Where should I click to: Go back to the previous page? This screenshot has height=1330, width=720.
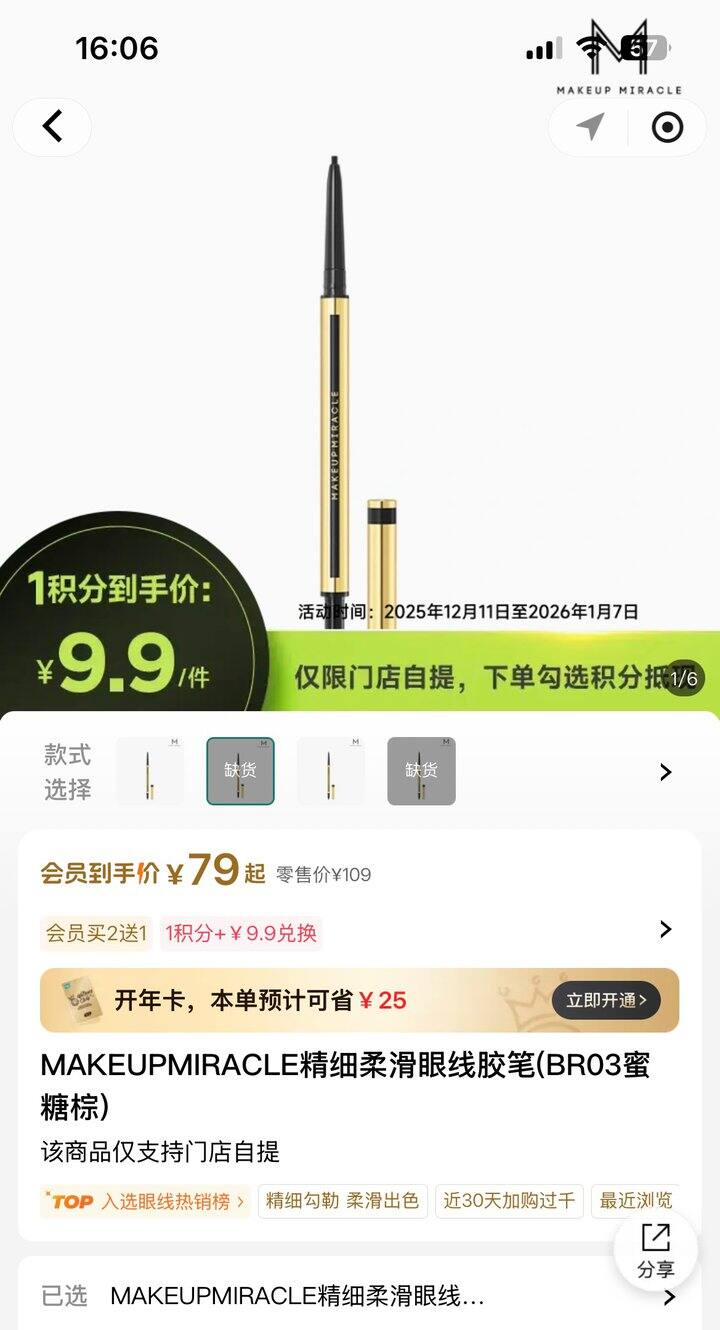pyautogui.click(x=52, y=127)
